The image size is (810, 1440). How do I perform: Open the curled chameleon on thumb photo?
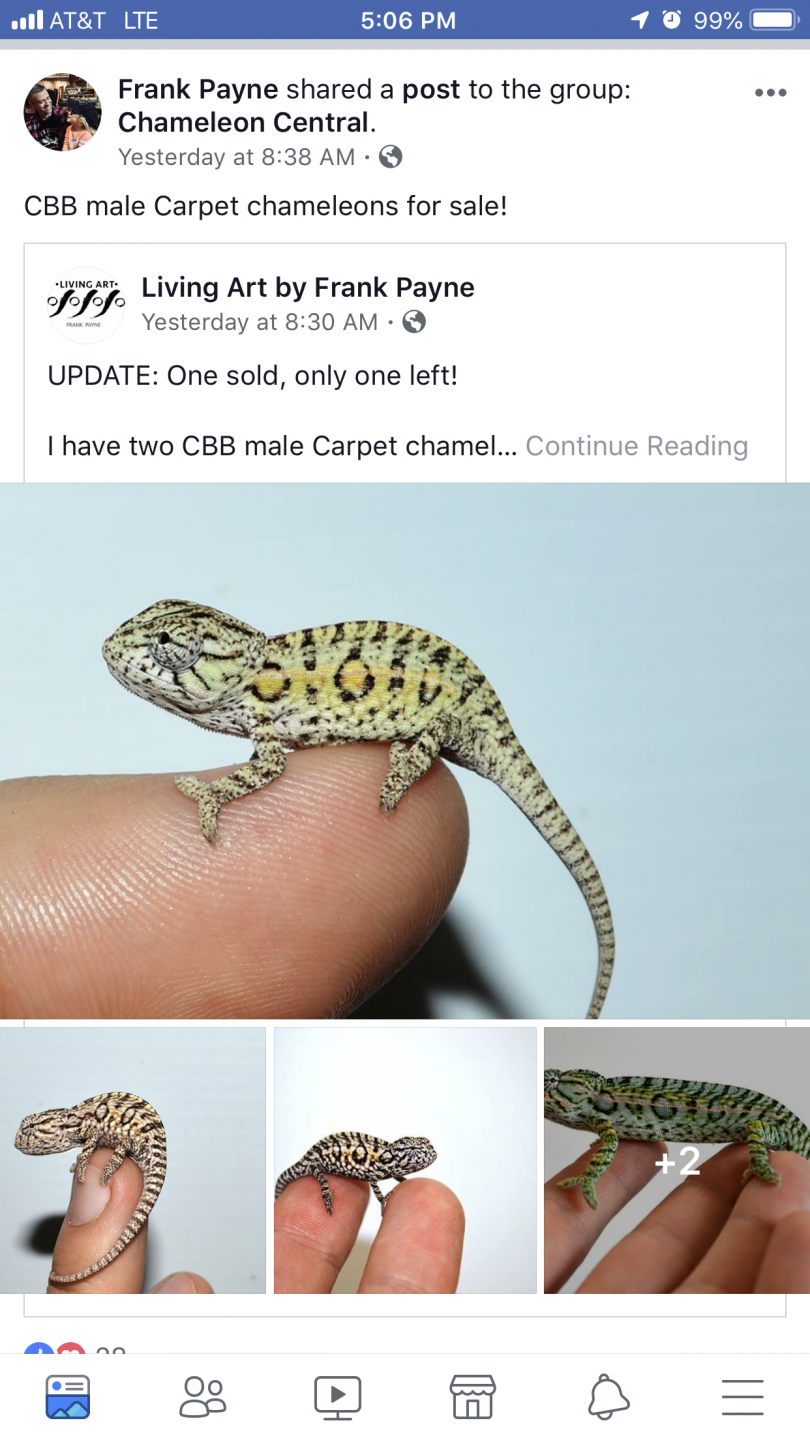132,1160
